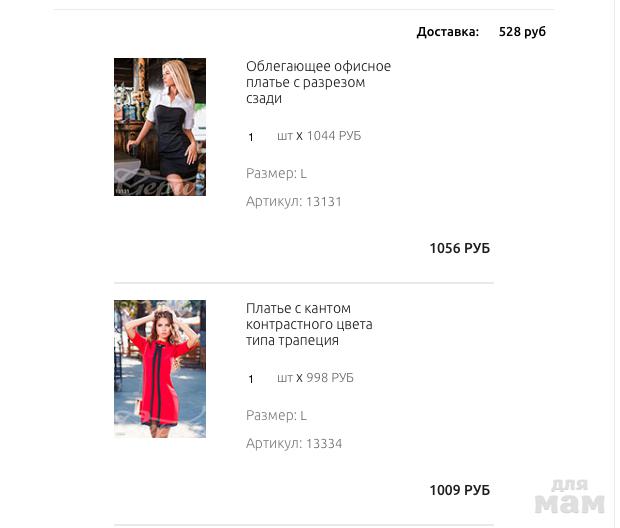Image resolution: width=620 pixels, height=528 pixels.
Task: Open the 'Платье с кантом' title link
Action: (x=309, y=324)
